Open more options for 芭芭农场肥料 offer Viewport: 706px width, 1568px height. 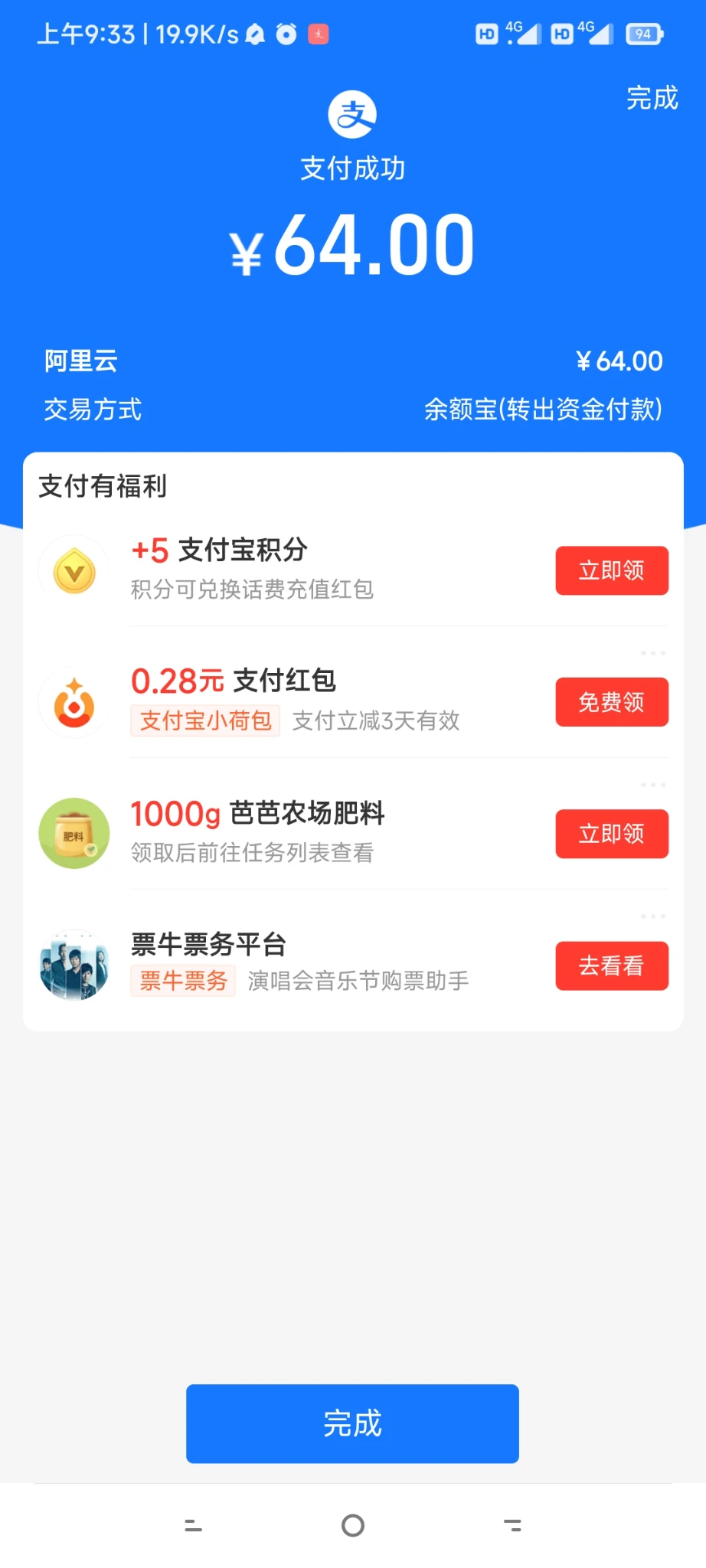653,785
